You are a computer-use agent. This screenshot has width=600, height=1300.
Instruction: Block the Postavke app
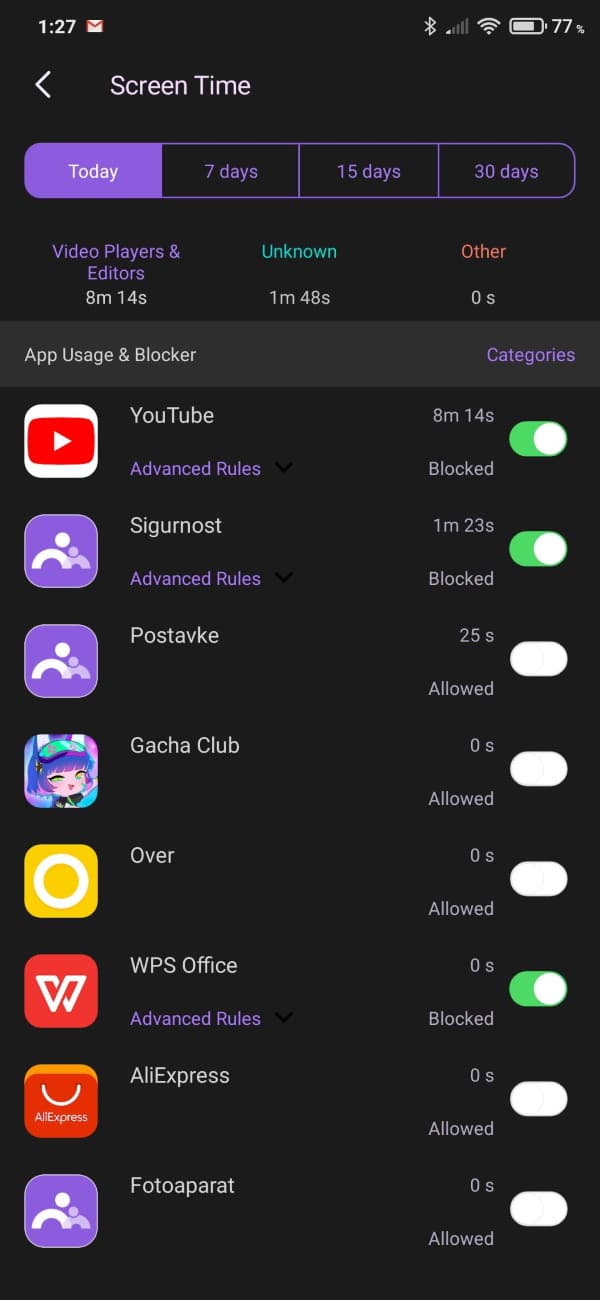(538, 659)
